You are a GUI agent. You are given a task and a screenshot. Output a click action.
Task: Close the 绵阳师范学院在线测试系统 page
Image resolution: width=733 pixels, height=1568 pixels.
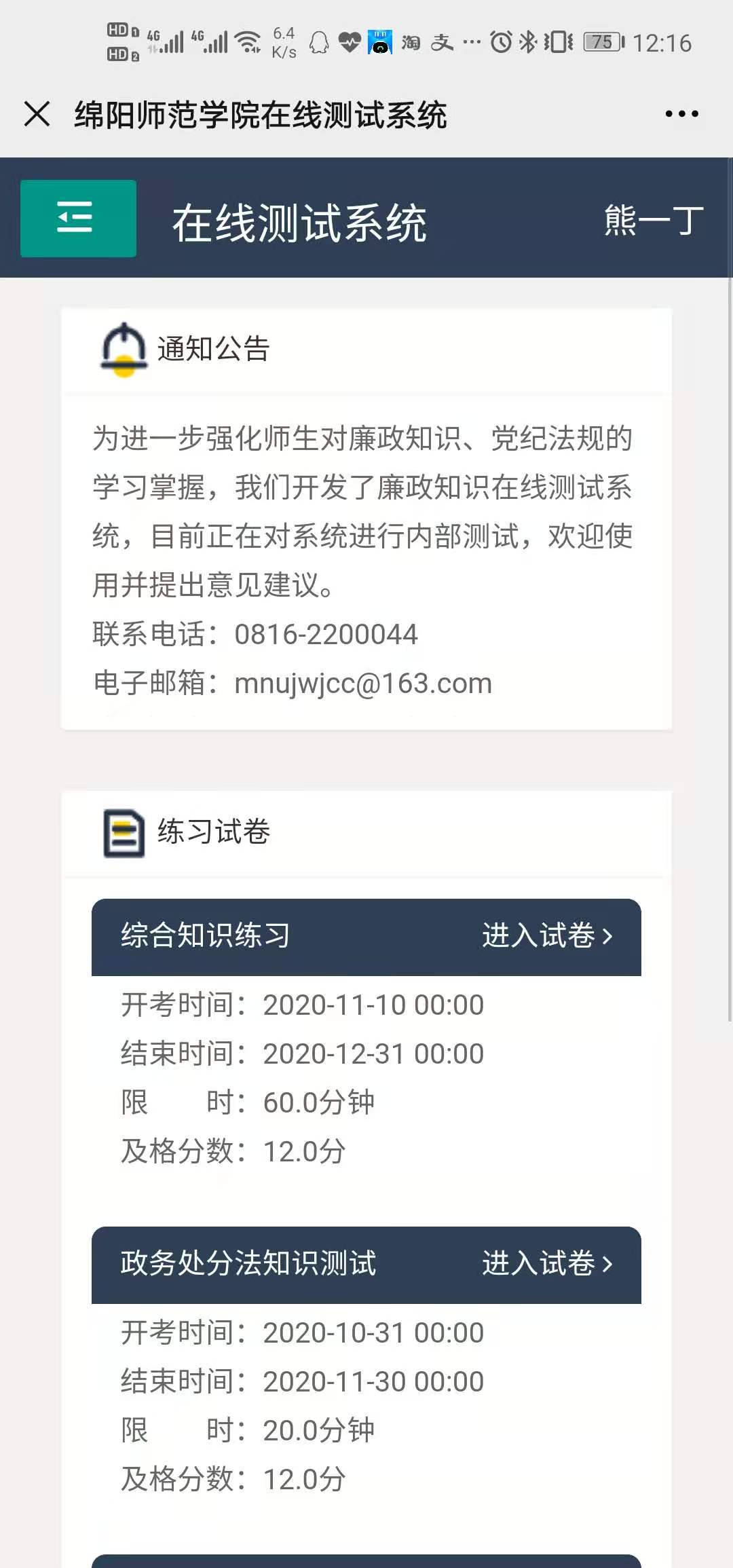37,114
